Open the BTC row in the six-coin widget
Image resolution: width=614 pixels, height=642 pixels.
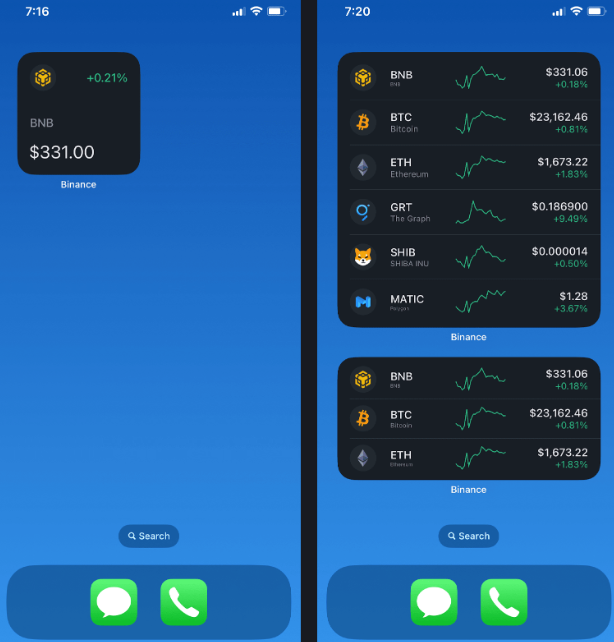click(x=468, y=122)
